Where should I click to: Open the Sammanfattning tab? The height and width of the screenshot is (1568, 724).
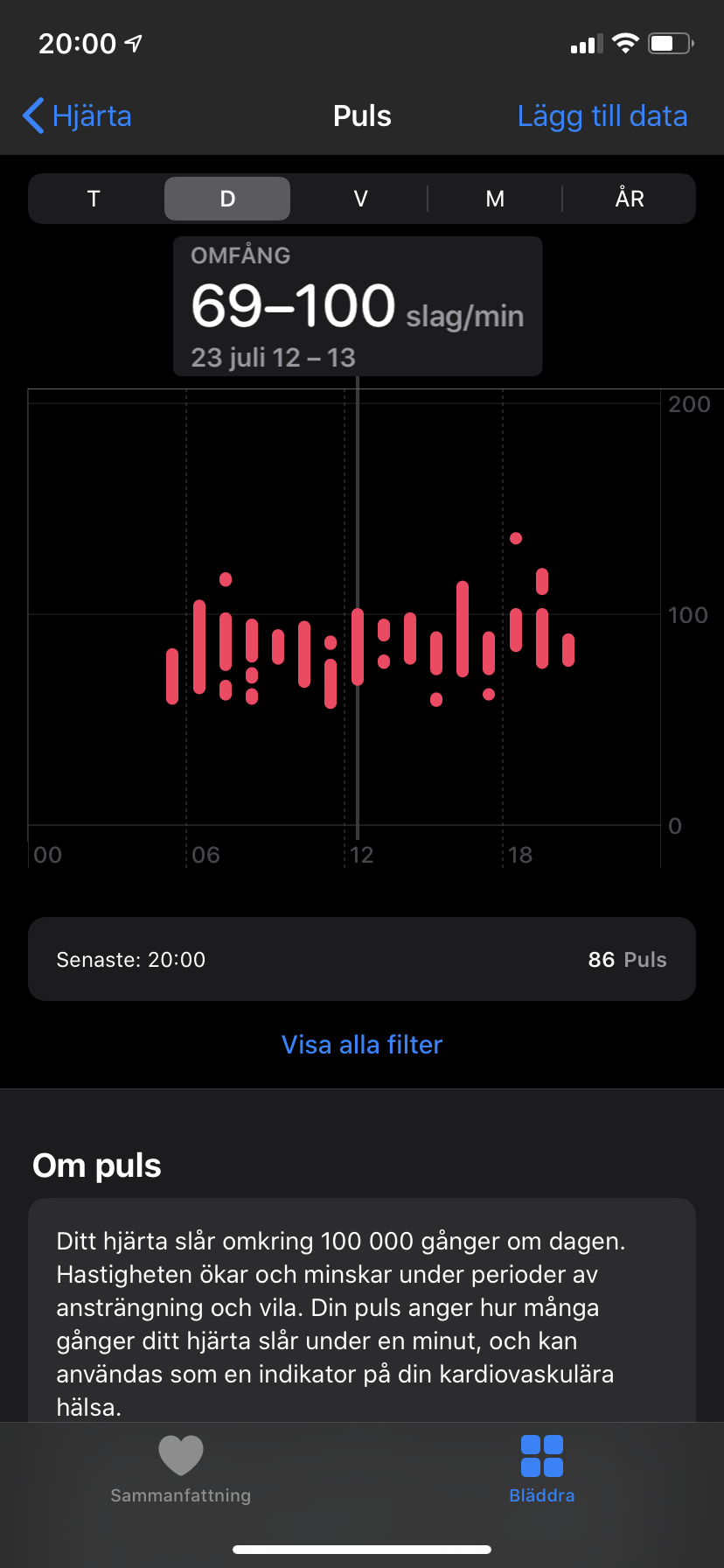pos(181,1470)
